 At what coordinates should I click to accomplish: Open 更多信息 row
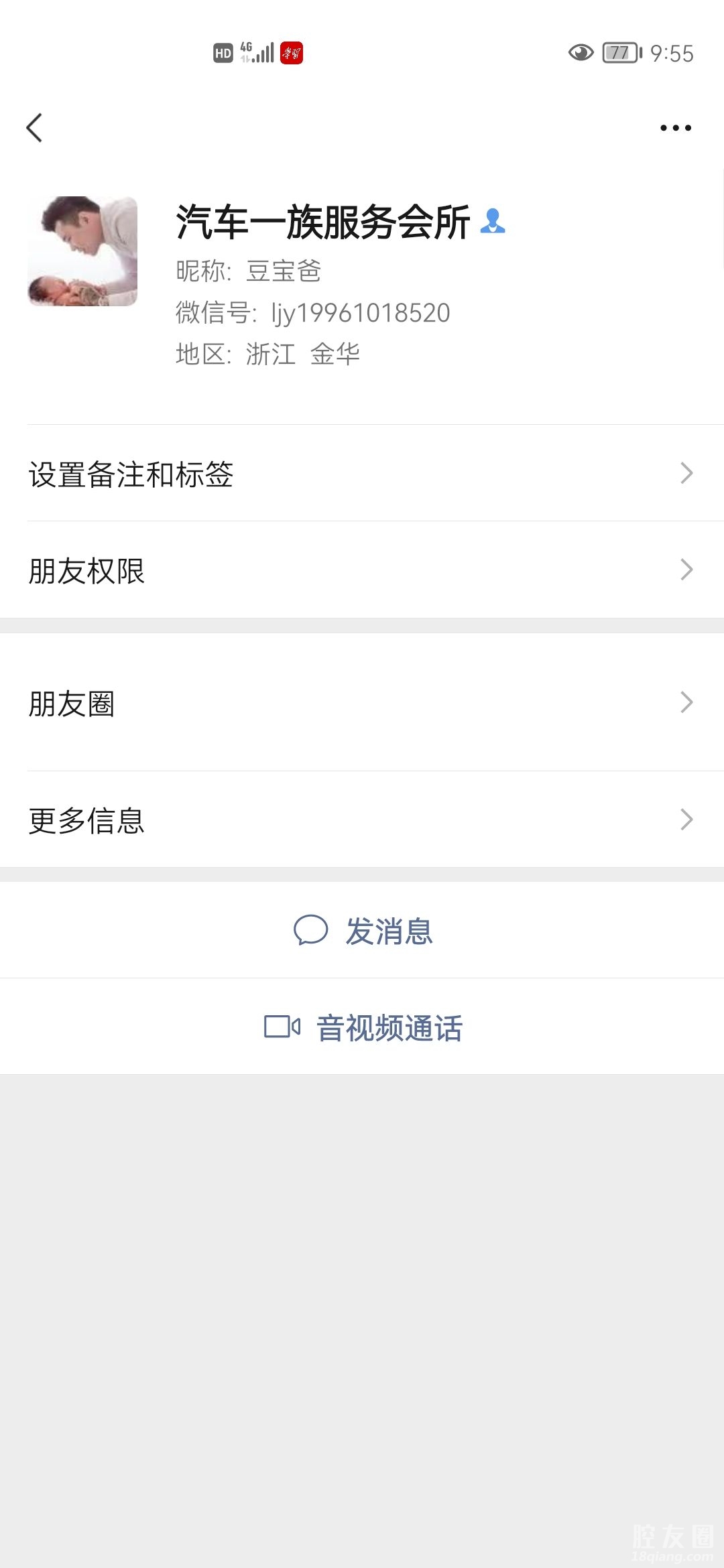[362, 820]
